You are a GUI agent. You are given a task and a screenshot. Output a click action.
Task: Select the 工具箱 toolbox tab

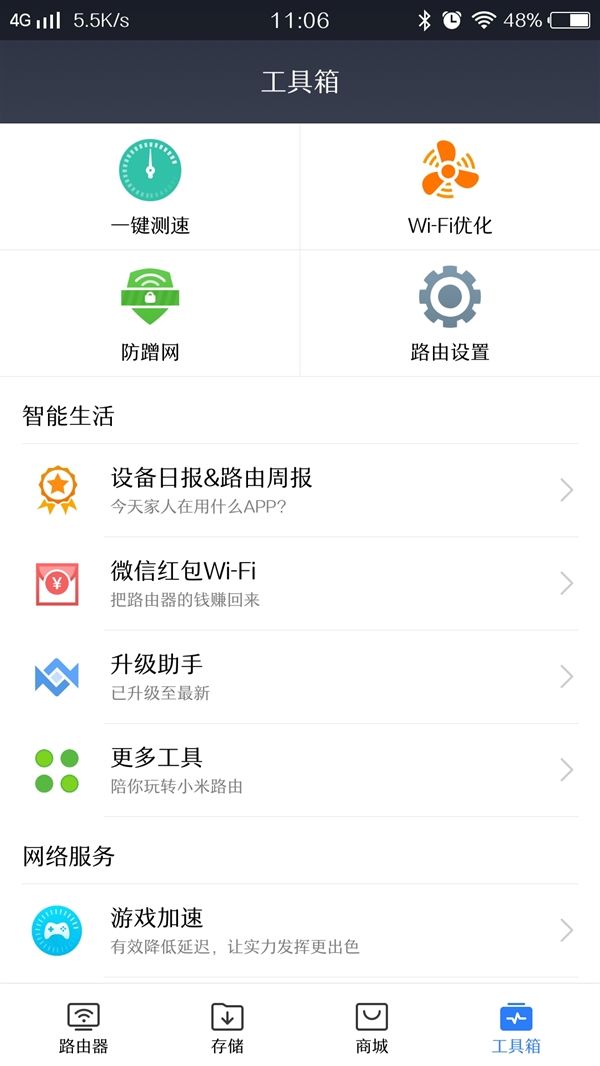point(516,1027)
